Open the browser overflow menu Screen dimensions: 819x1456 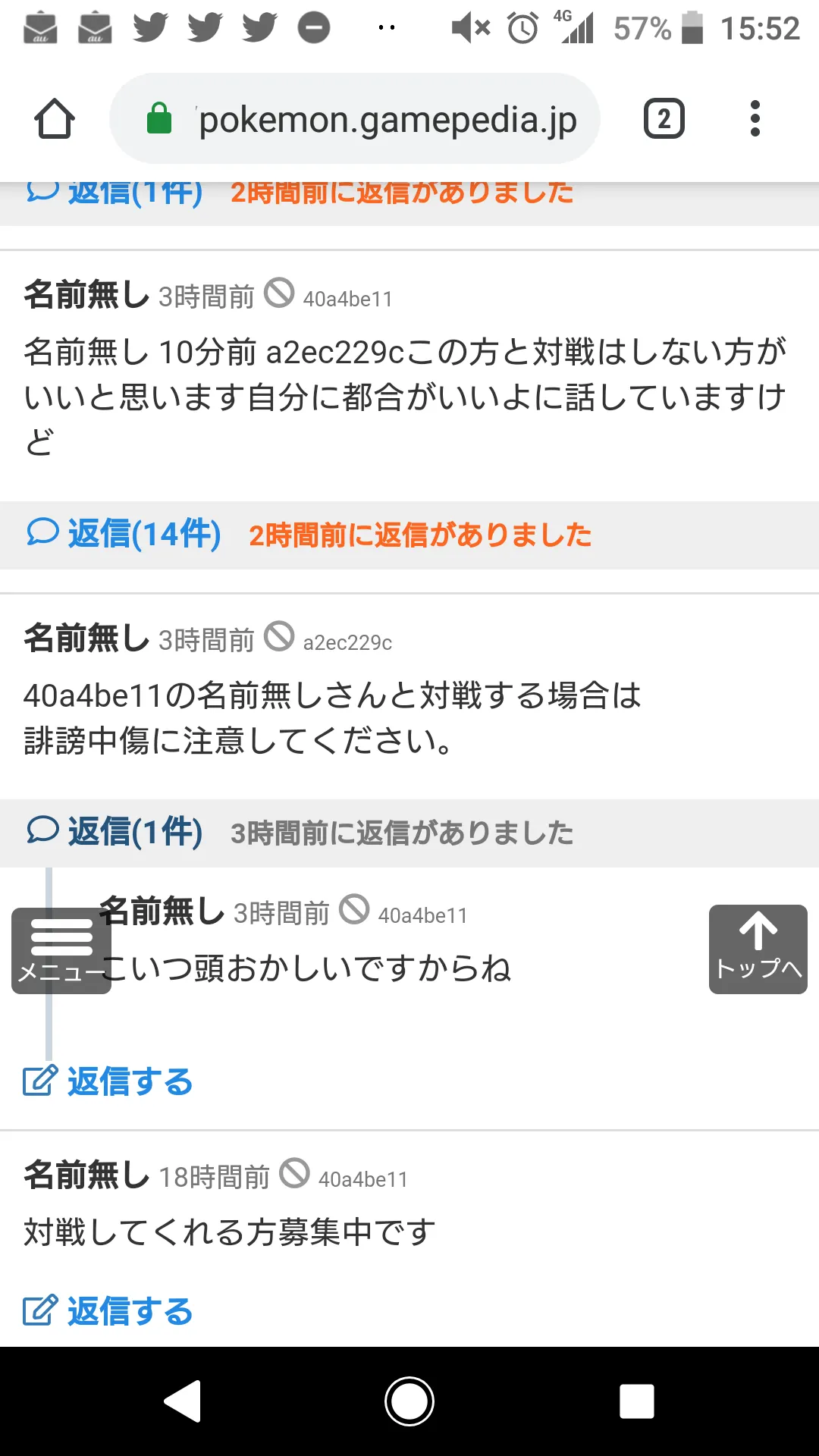755,119
